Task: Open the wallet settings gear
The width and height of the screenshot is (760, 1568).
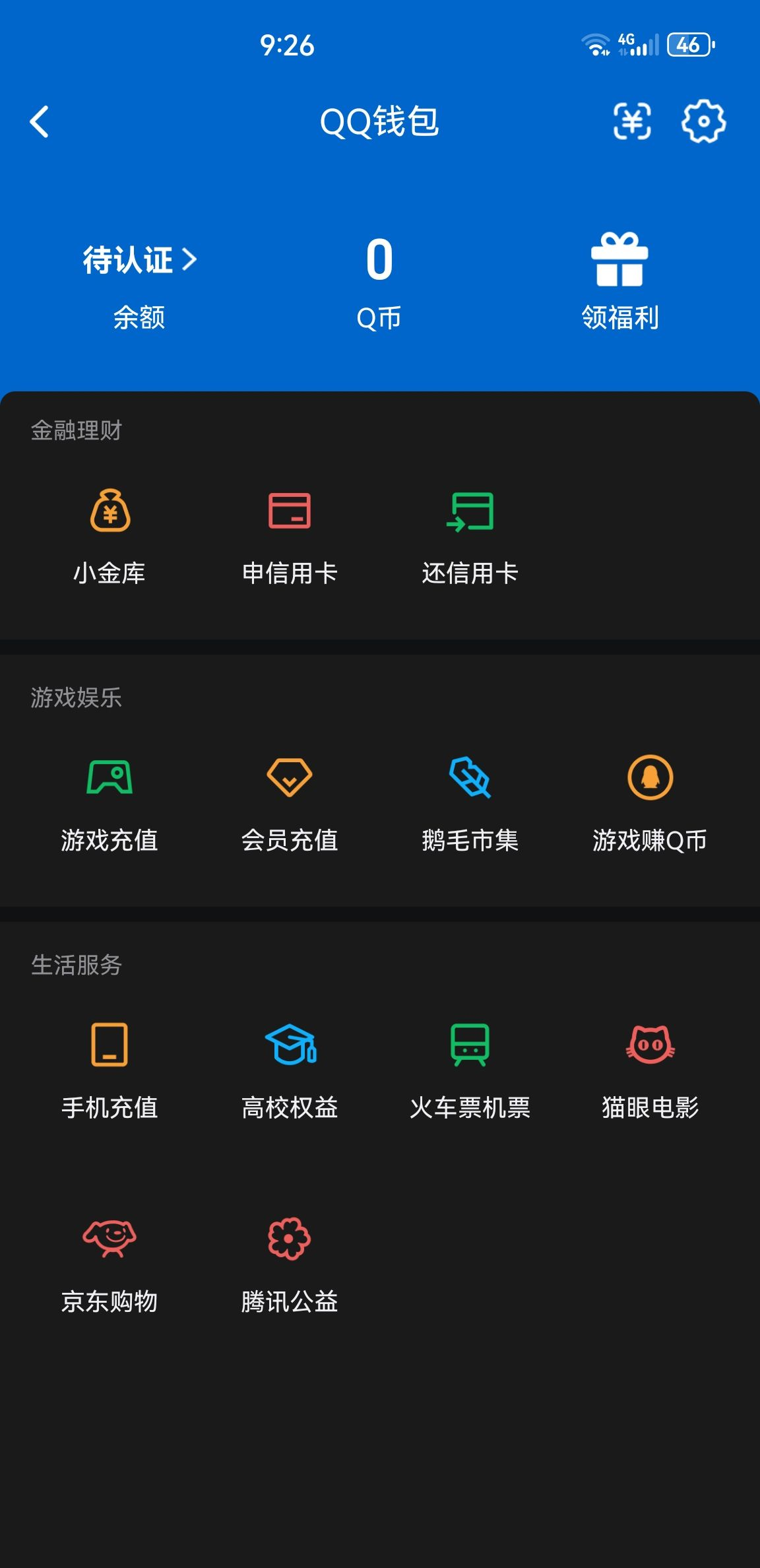Action: click(x=703, y=121)
